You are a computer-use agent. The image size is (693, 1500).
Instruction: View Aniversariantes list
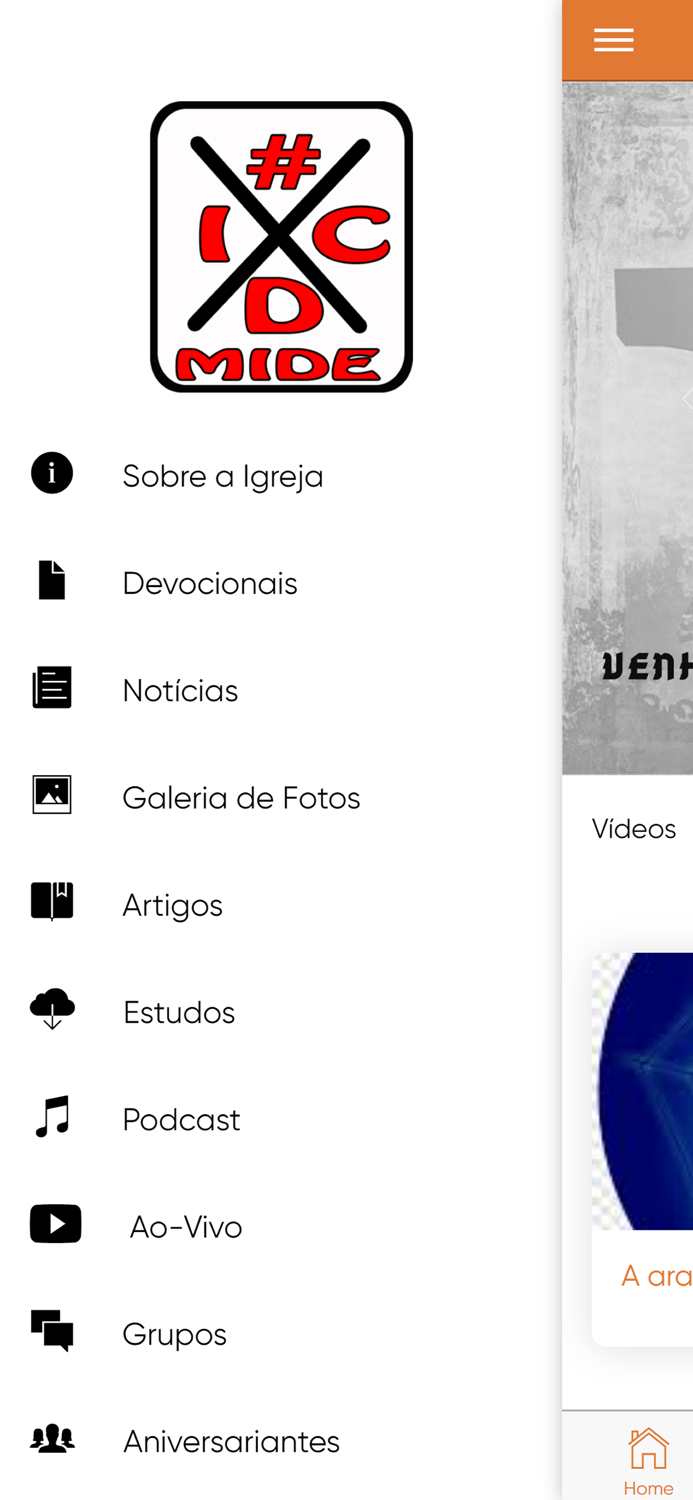[280, 1441]
